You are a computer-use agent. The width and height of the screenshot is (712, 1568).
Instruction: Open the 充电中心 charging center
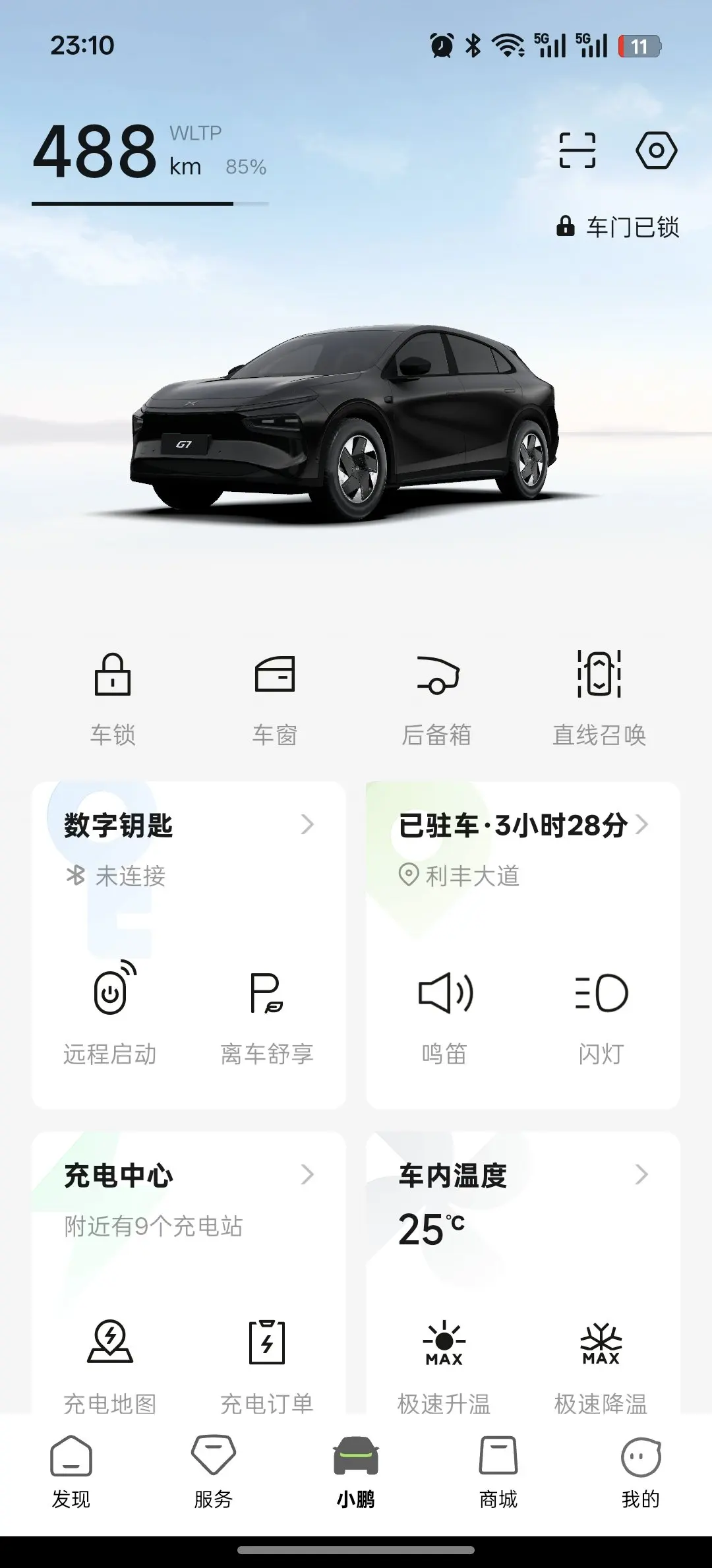(x=189, y=1176)
